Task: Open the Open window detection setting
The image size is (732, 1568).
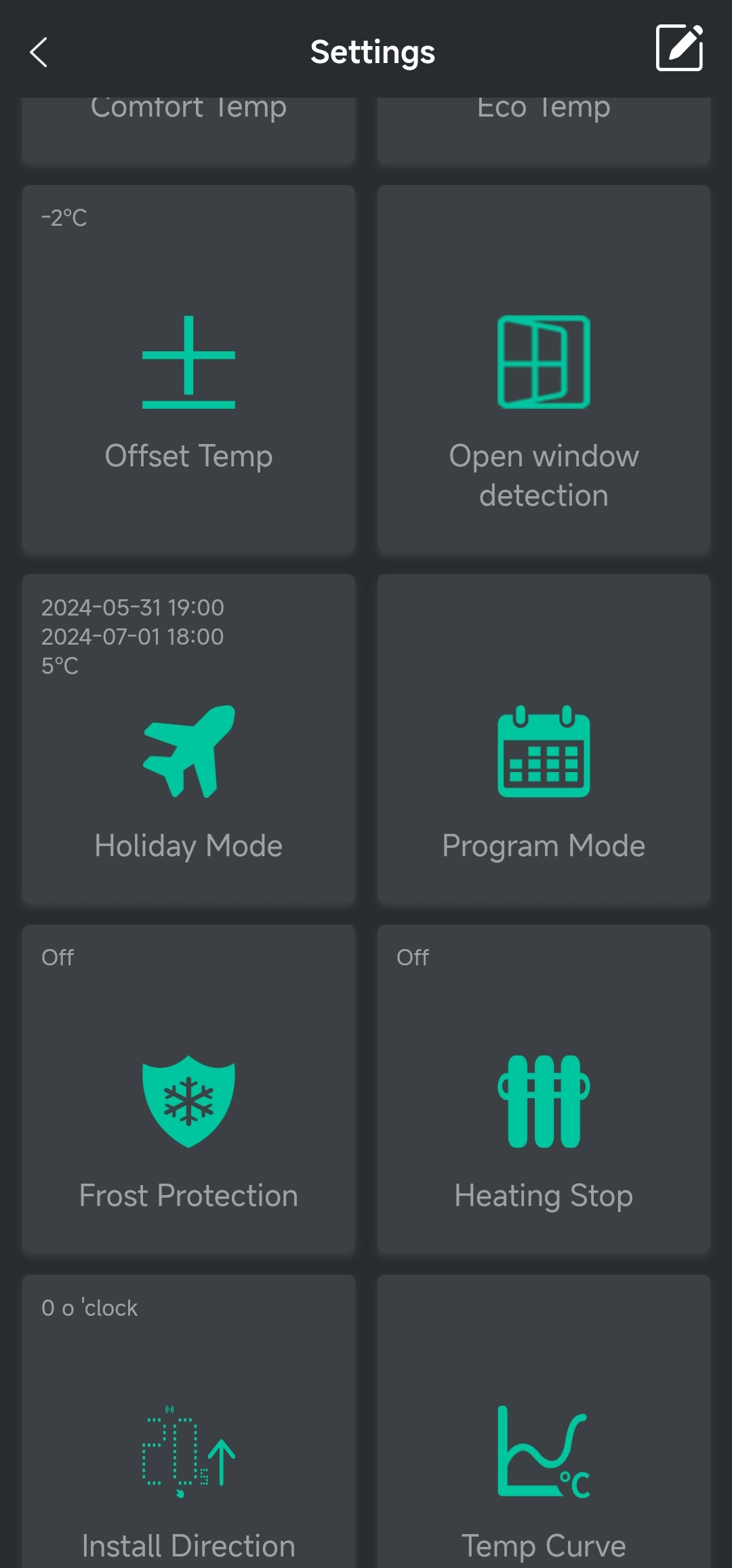Action: coord(544,369)
